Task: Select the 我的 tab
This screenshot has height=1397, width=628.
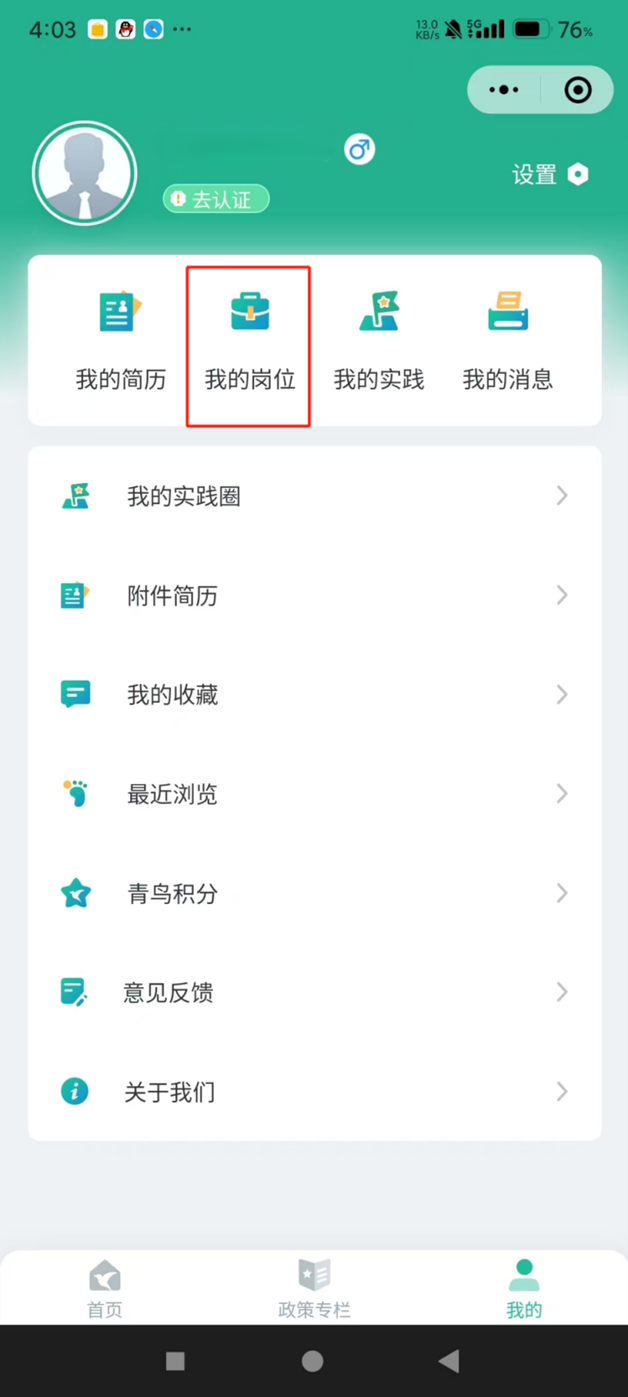Action: 523,1289
